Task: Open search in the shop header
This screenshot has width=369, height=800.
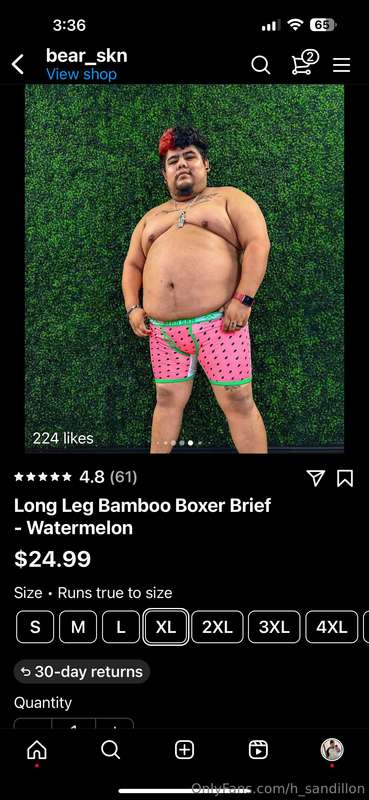Action: click(260, 65)
